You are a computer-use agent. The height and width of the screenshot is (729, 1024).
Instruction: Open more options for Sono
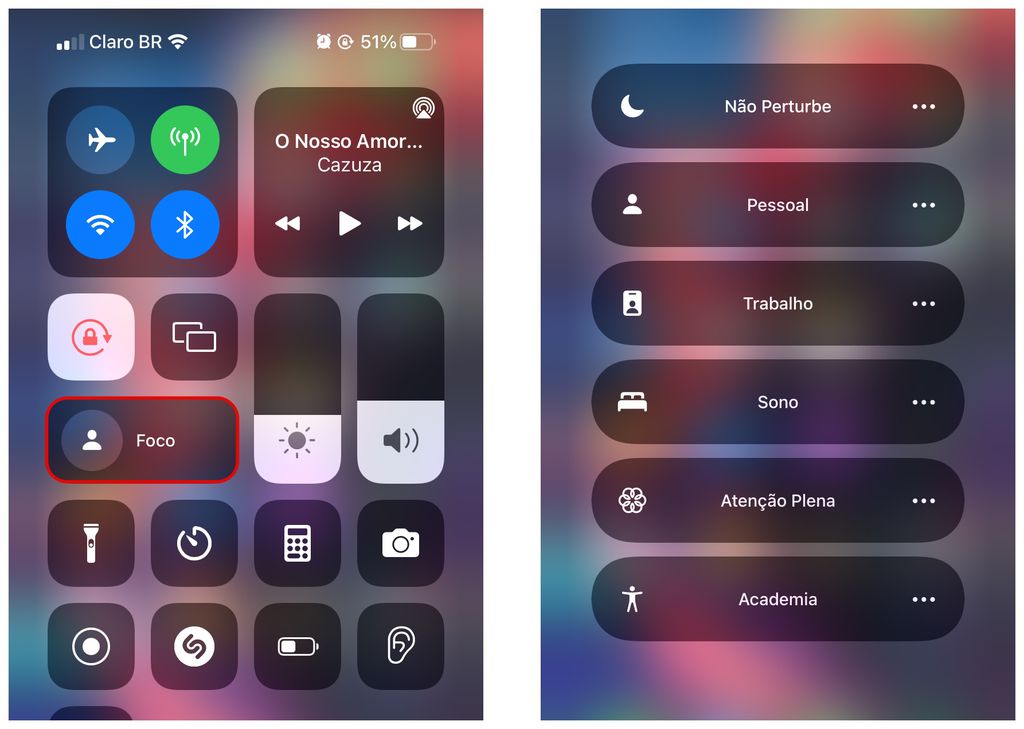[923, 402]
